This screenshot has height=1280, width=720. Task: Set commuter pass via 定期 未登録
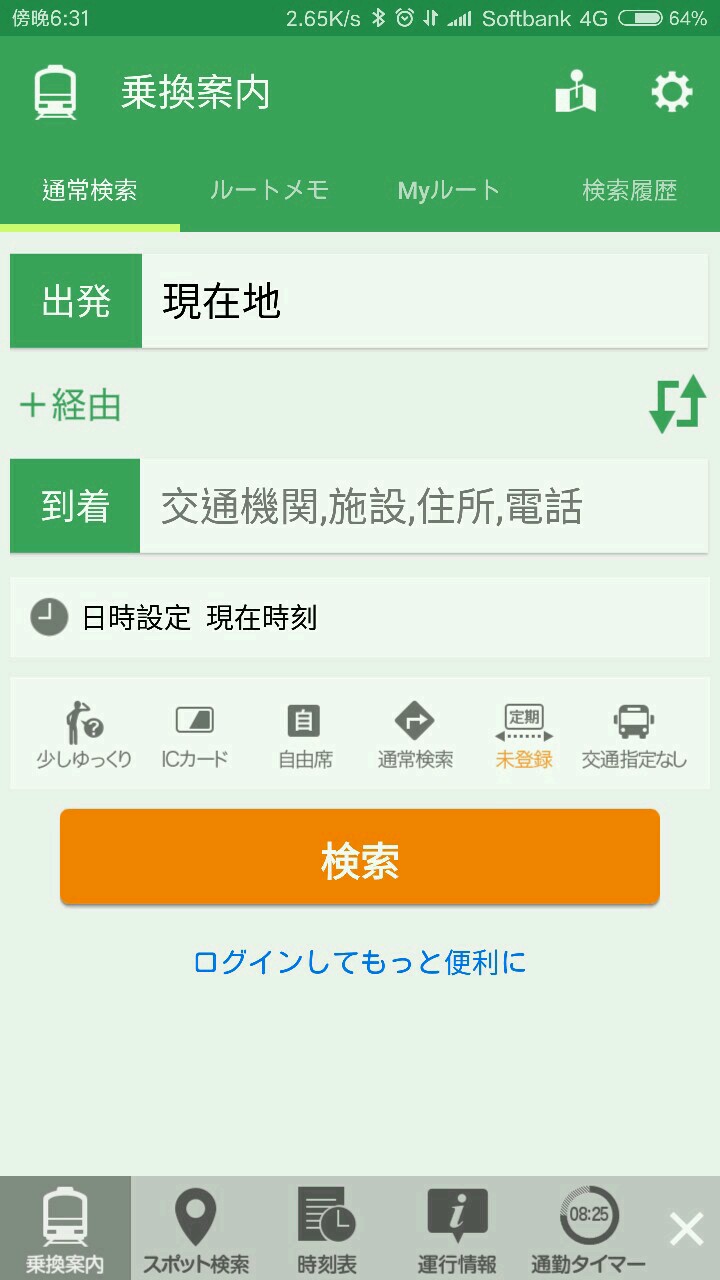point(524,735)
